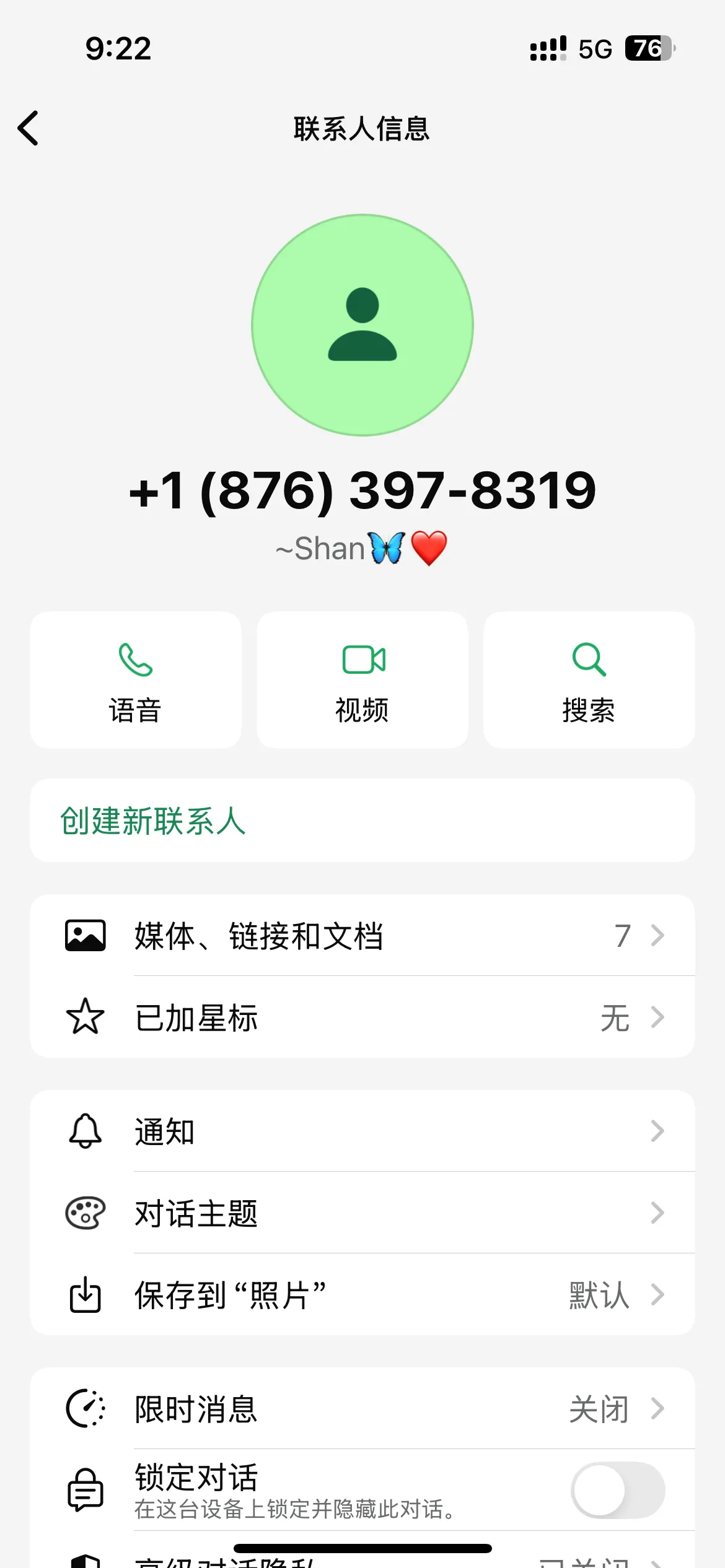The width and height of the screenshot is (725, 1568).
Task: Start a 语音 voice call
Action: [136, 680]
